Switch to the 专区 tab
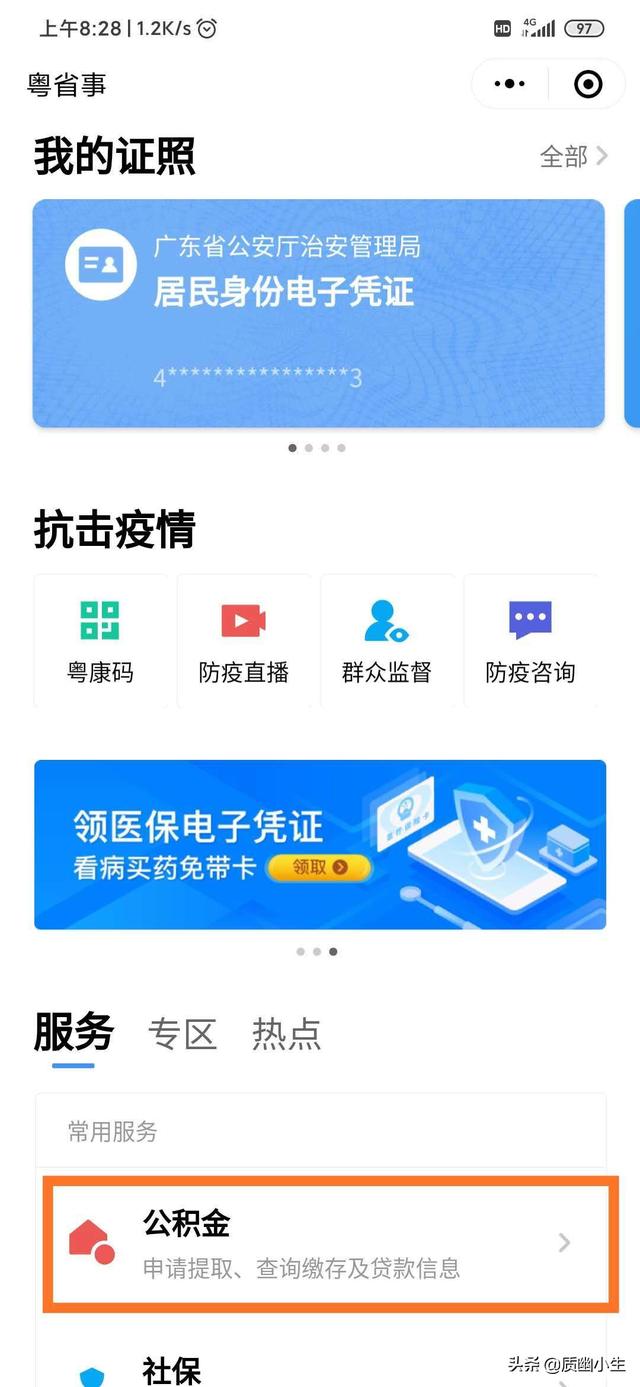Viewport: 640px width, 1387px height. click(182, 1034)
